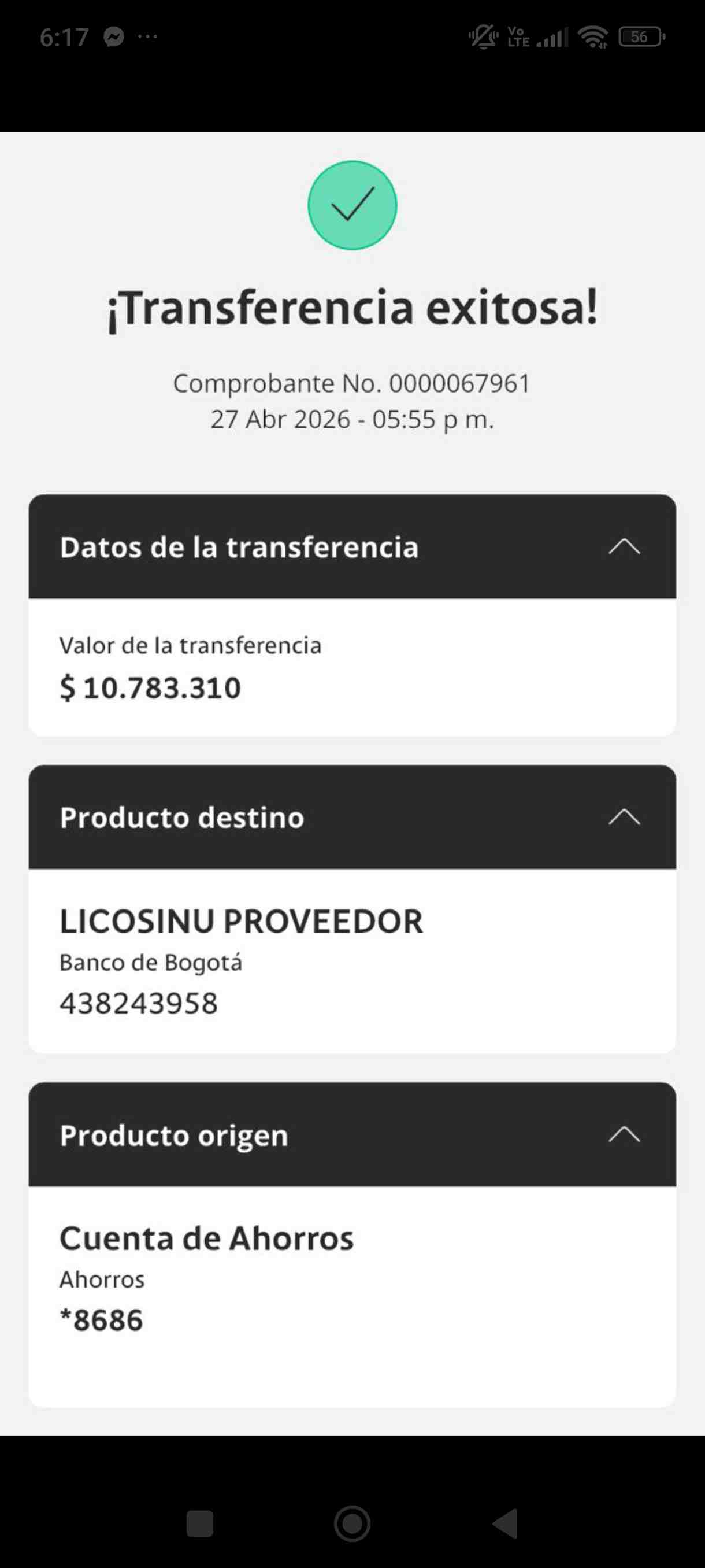
Task: Go to the home screen
Action: coord(352,1523)
